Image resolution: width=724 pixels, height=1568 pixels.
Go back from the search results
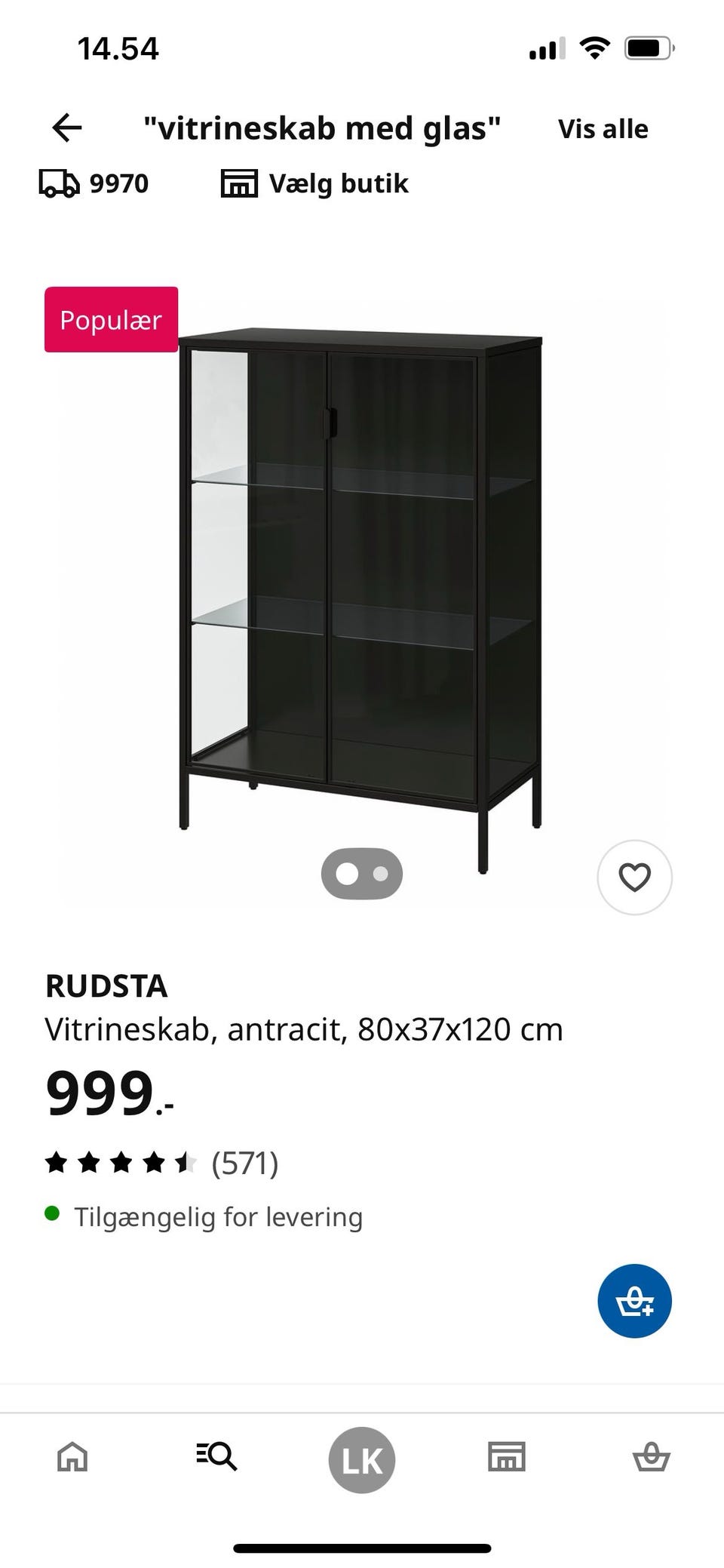pyautogui.click(x=66, y=128)
